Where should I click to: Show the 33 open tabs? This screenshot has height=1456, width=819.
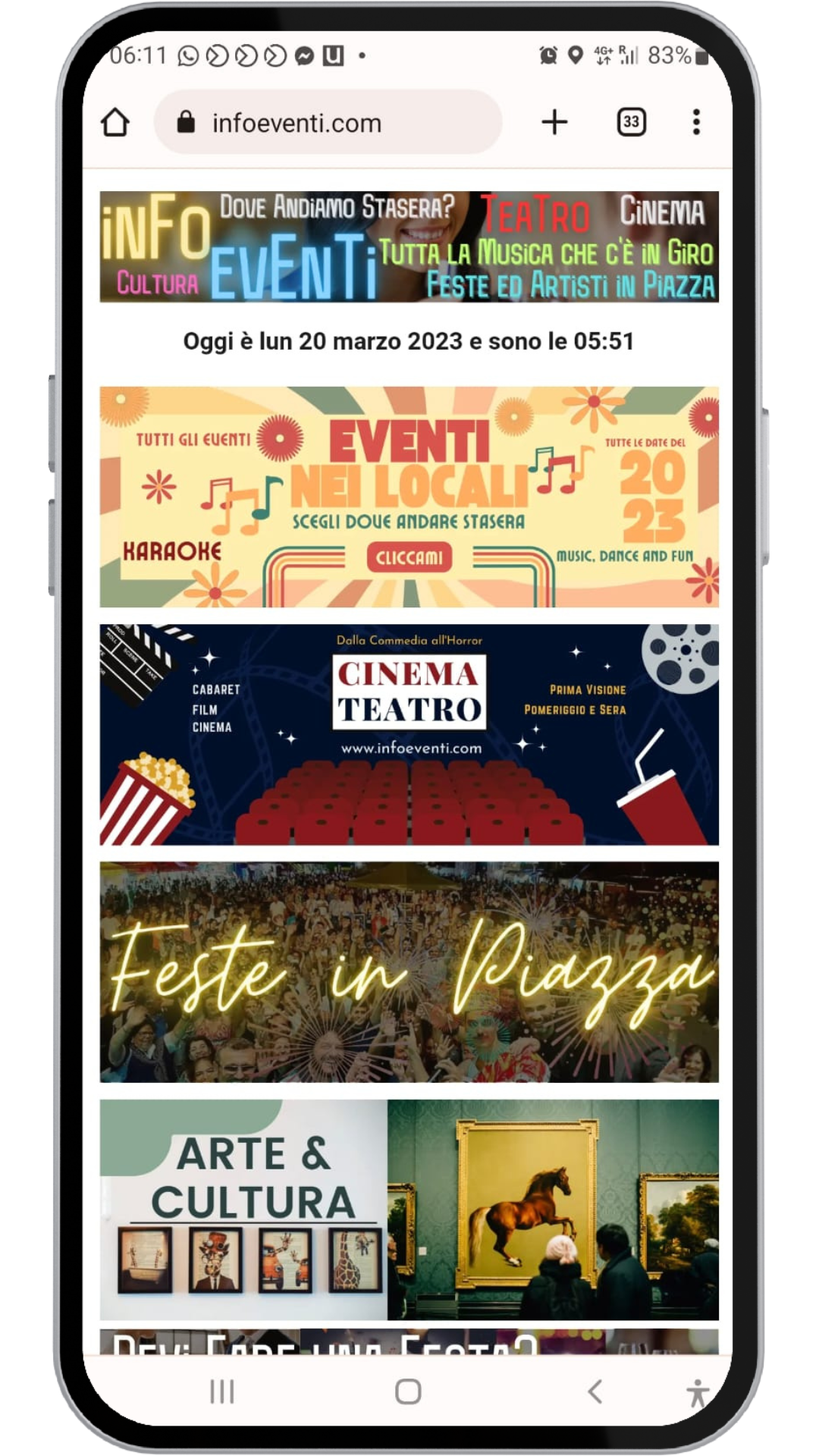point(631,122)
